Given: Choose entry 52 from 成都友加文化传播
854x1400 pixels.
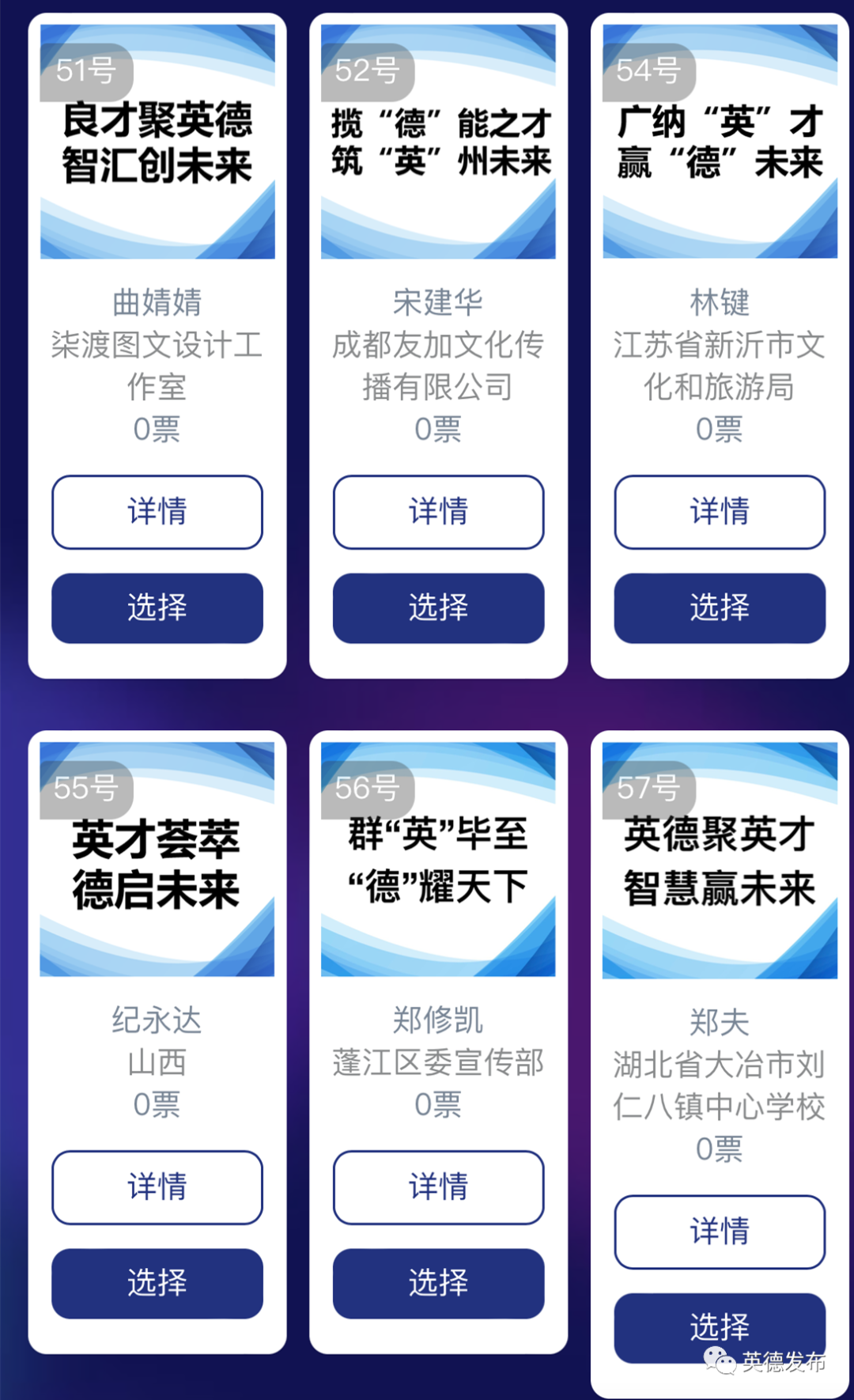Looking at the screenshot, I should (438, 607).
